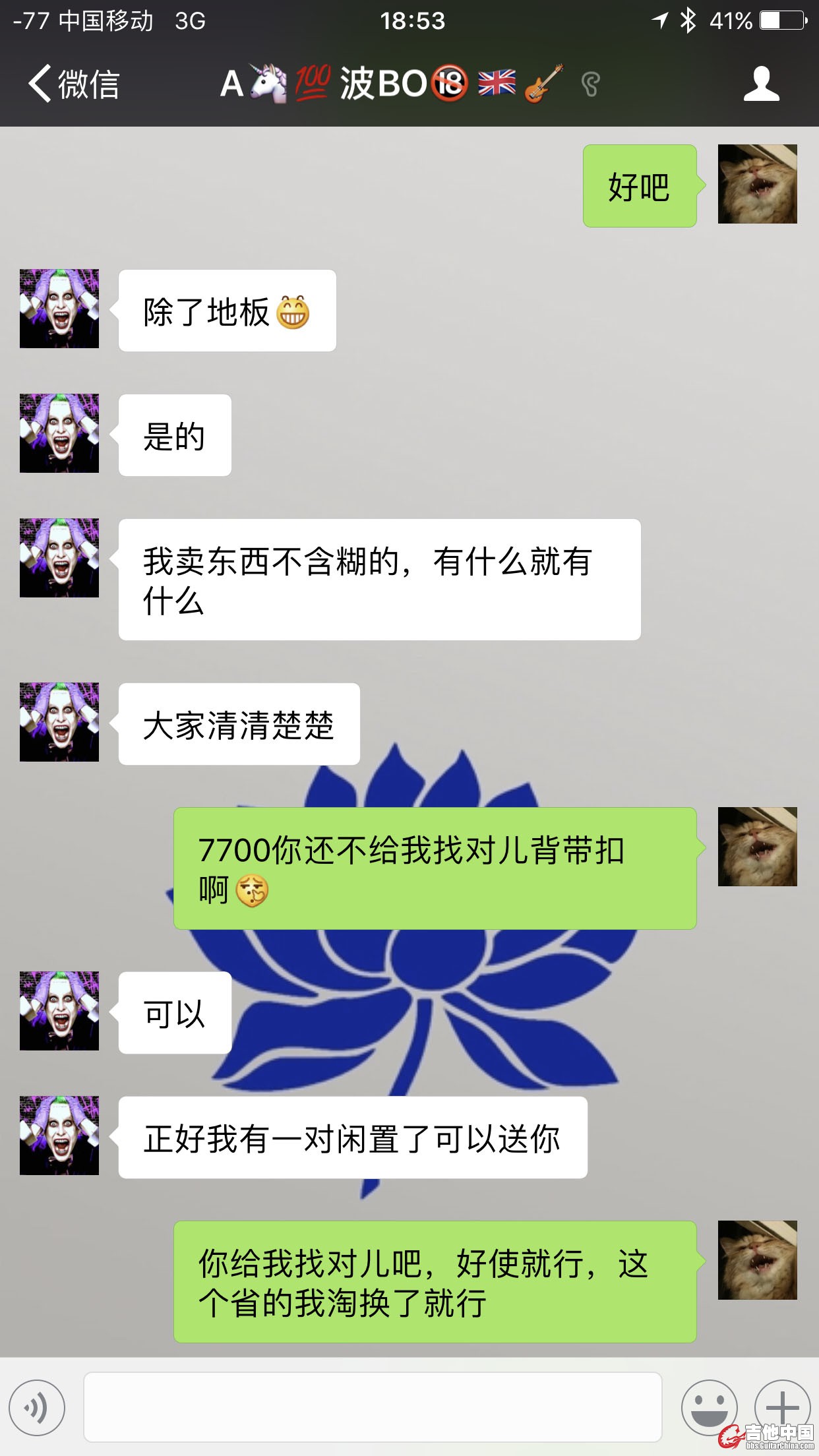Go back to the 微信 chat list
This screenshot has height=1456, width=819.
(73, 84)
